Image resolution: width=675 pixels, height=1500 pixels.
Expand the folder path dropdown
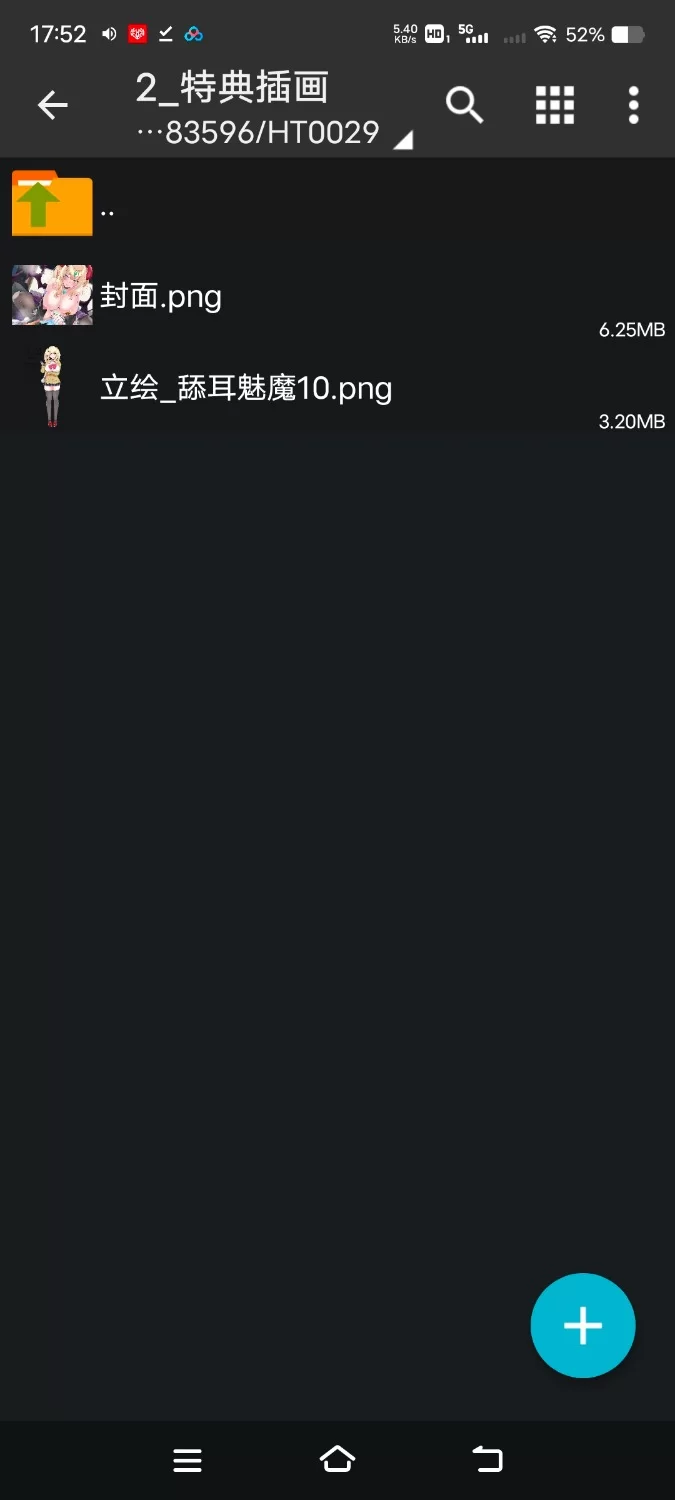point(402,140)
